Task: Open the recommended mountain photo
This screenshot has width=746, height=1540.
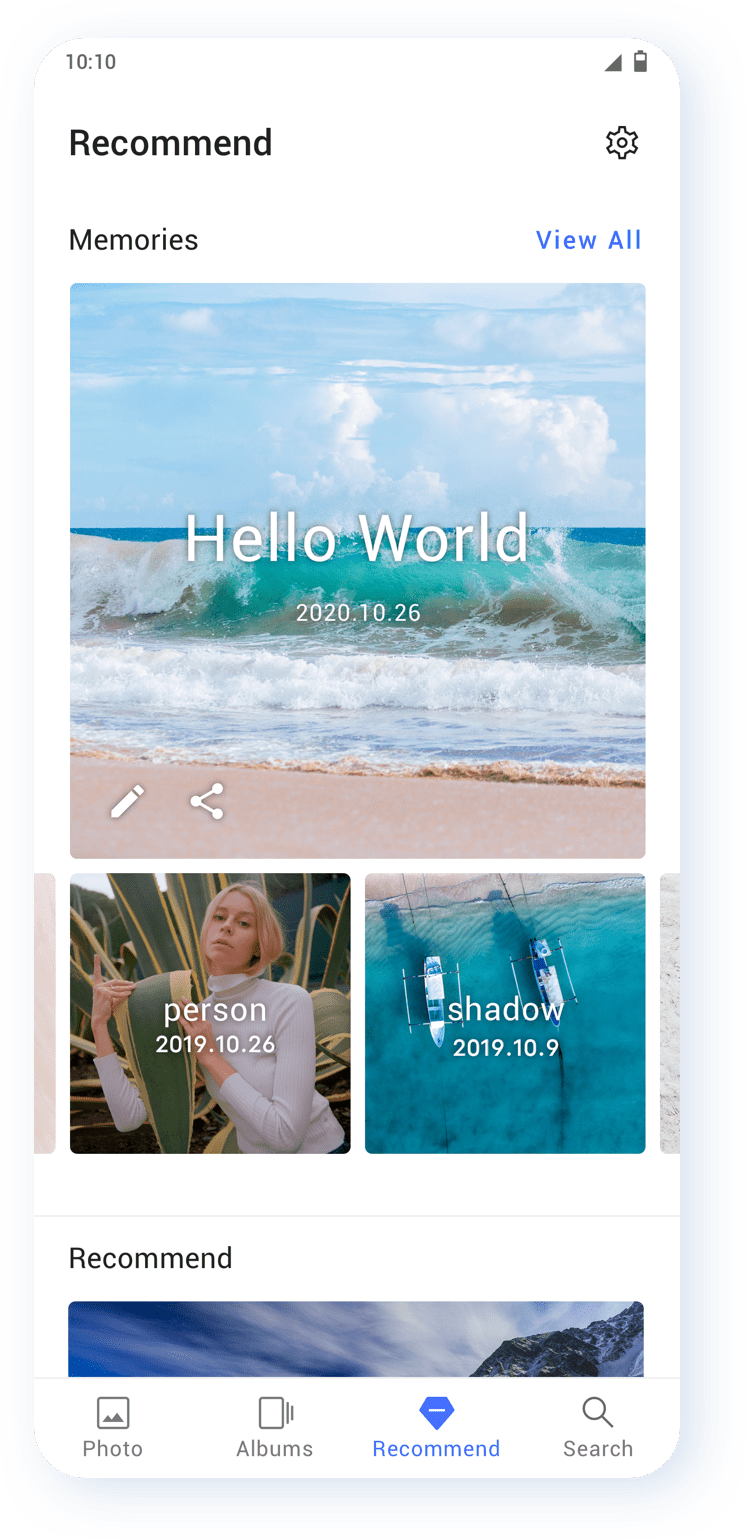Action: (x=356, y=1338)
